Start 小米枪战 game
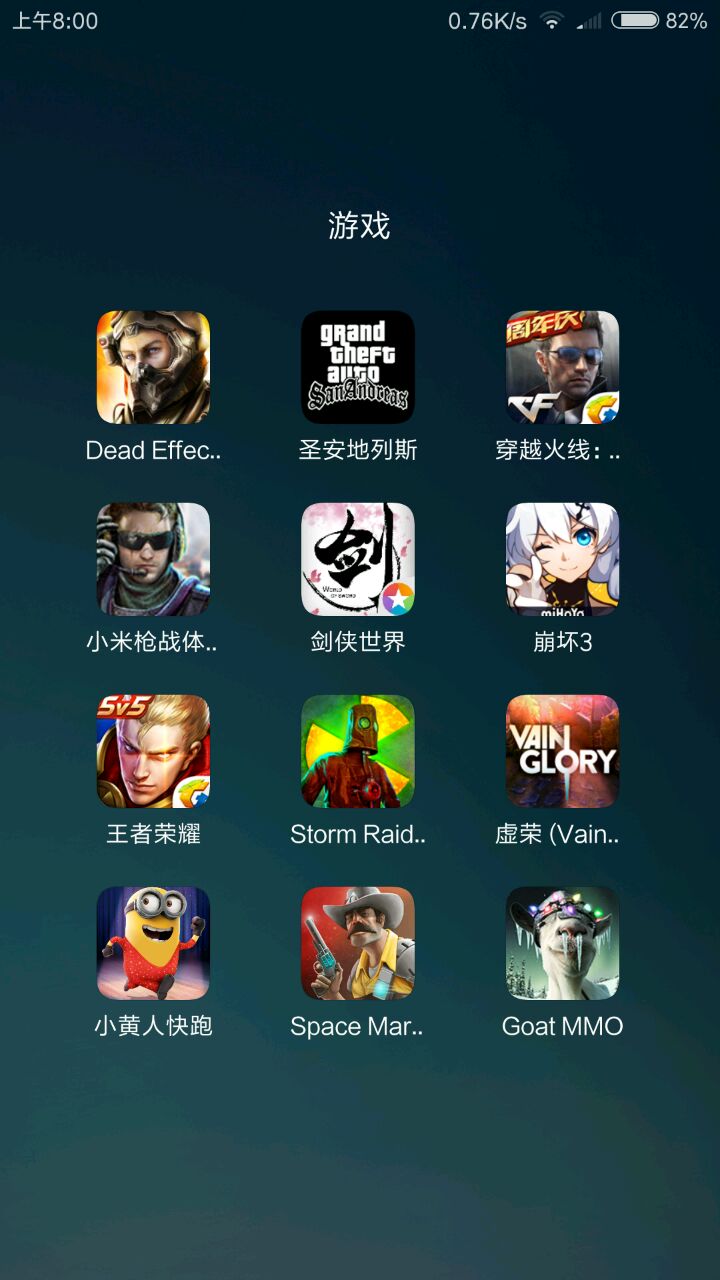720x1280 pixels. [153, 559]
